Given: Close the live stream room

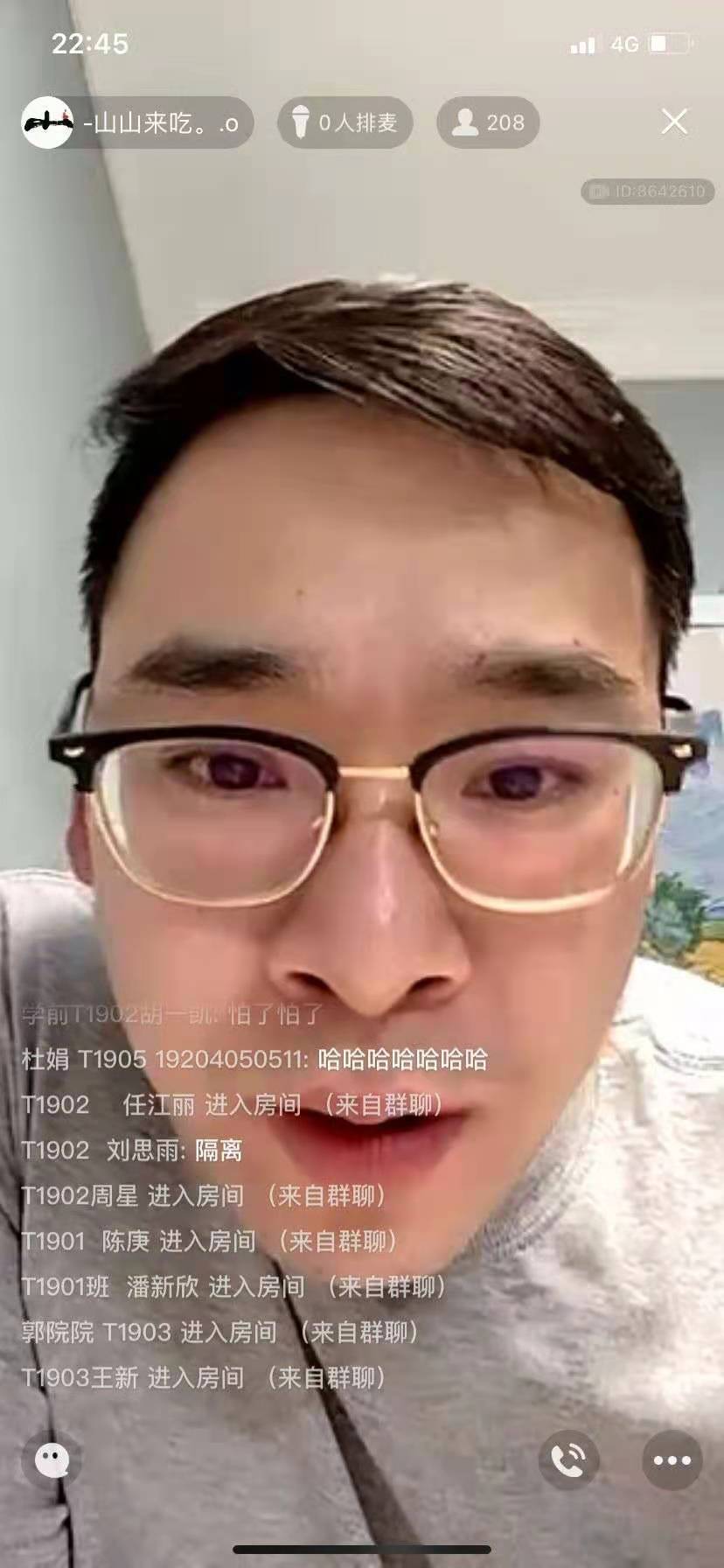Looking at the screenshot, I should coord(674,122).
